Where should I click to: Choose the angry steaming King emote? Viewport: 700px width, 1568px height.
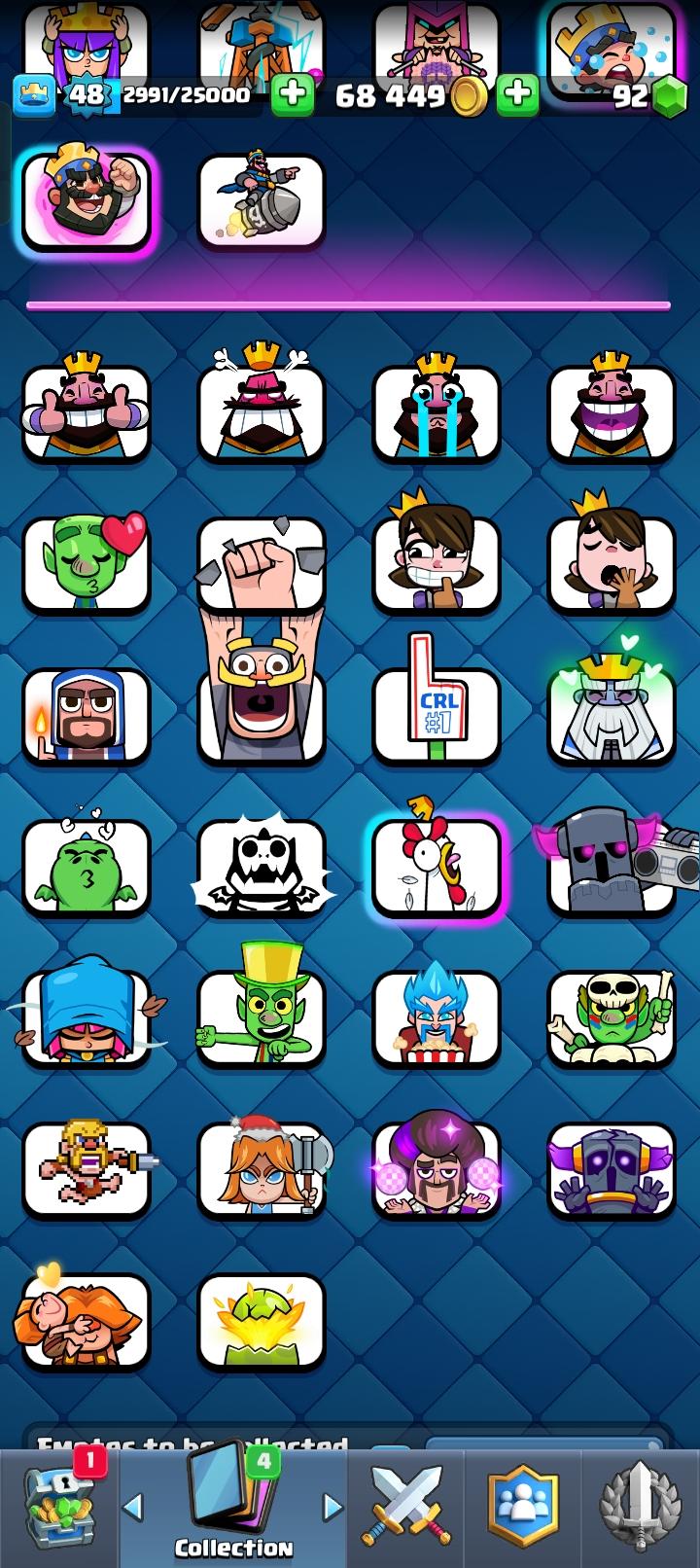pyautogui.click(x=262, y=412)
